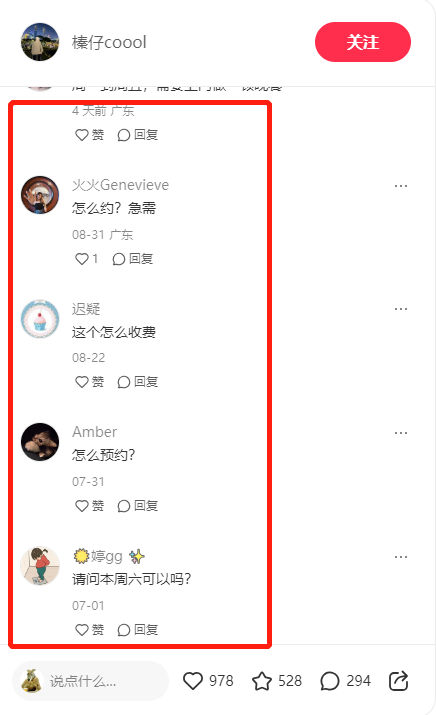
Task: Follow 榛仔coool with the 关注 button
Action: pyautogui.click(x=363, y=42)
